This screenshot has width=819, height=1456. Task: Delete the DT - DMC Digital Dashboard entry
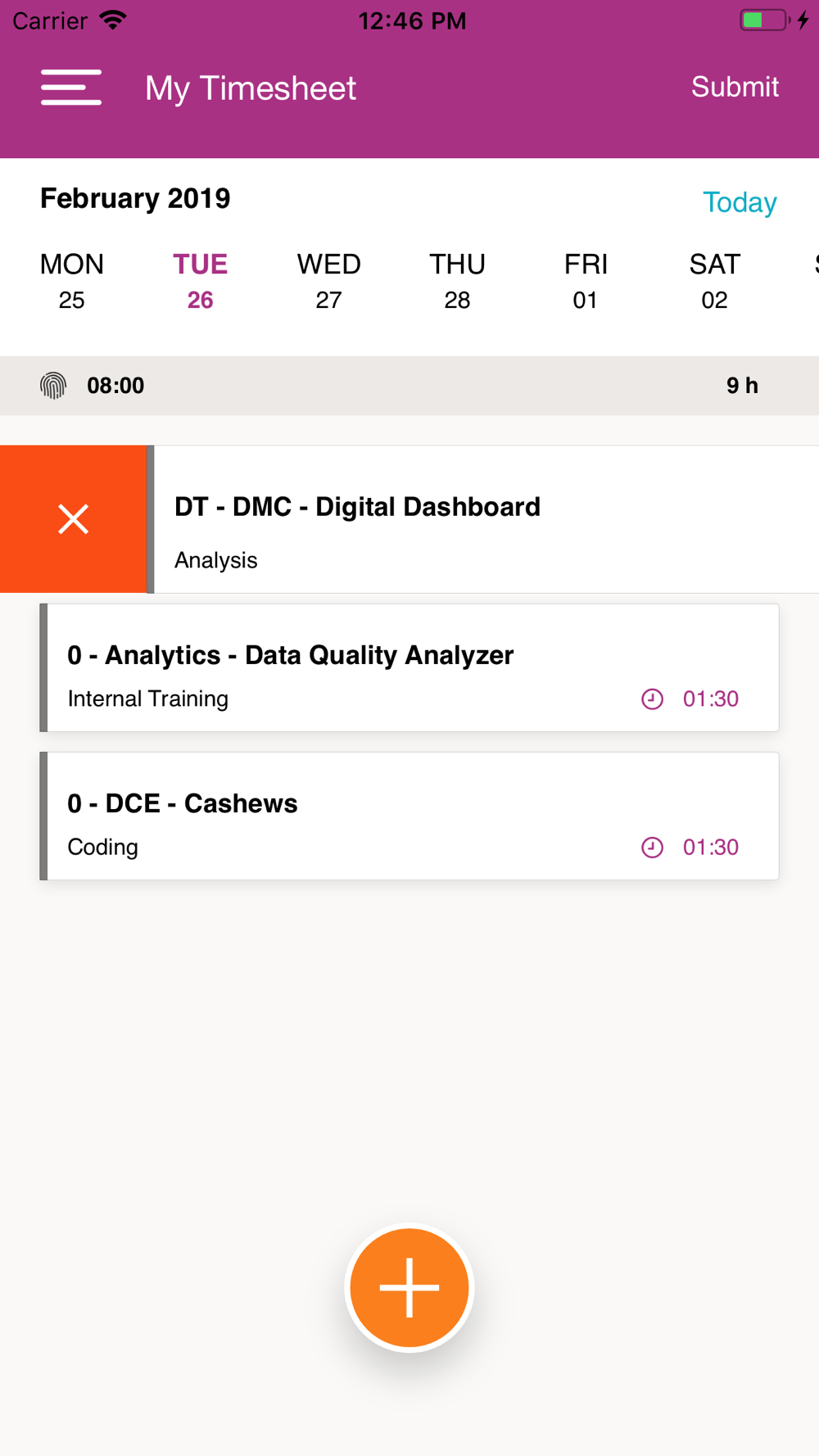[74, 519]
